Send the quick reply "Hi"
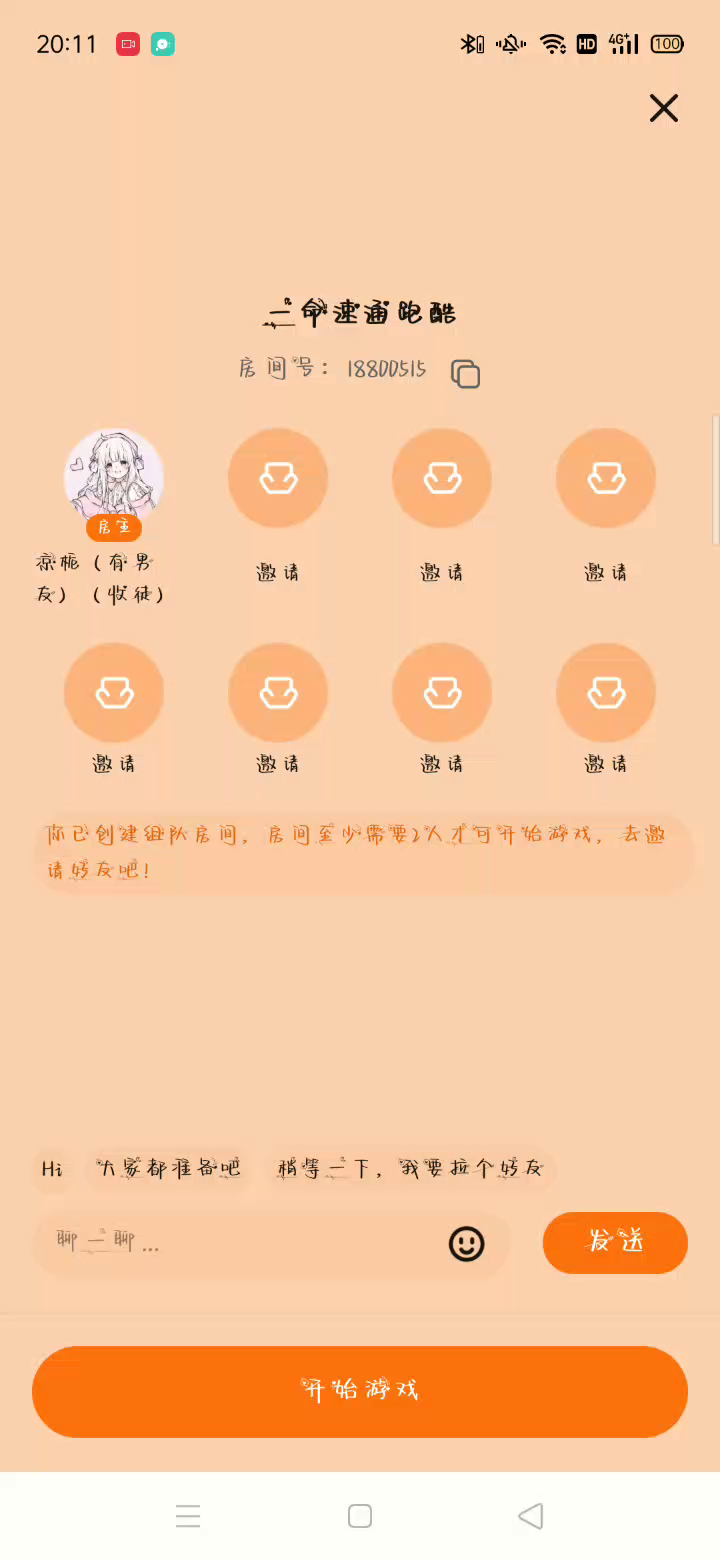The image size is (720, 1560). 52,1168
